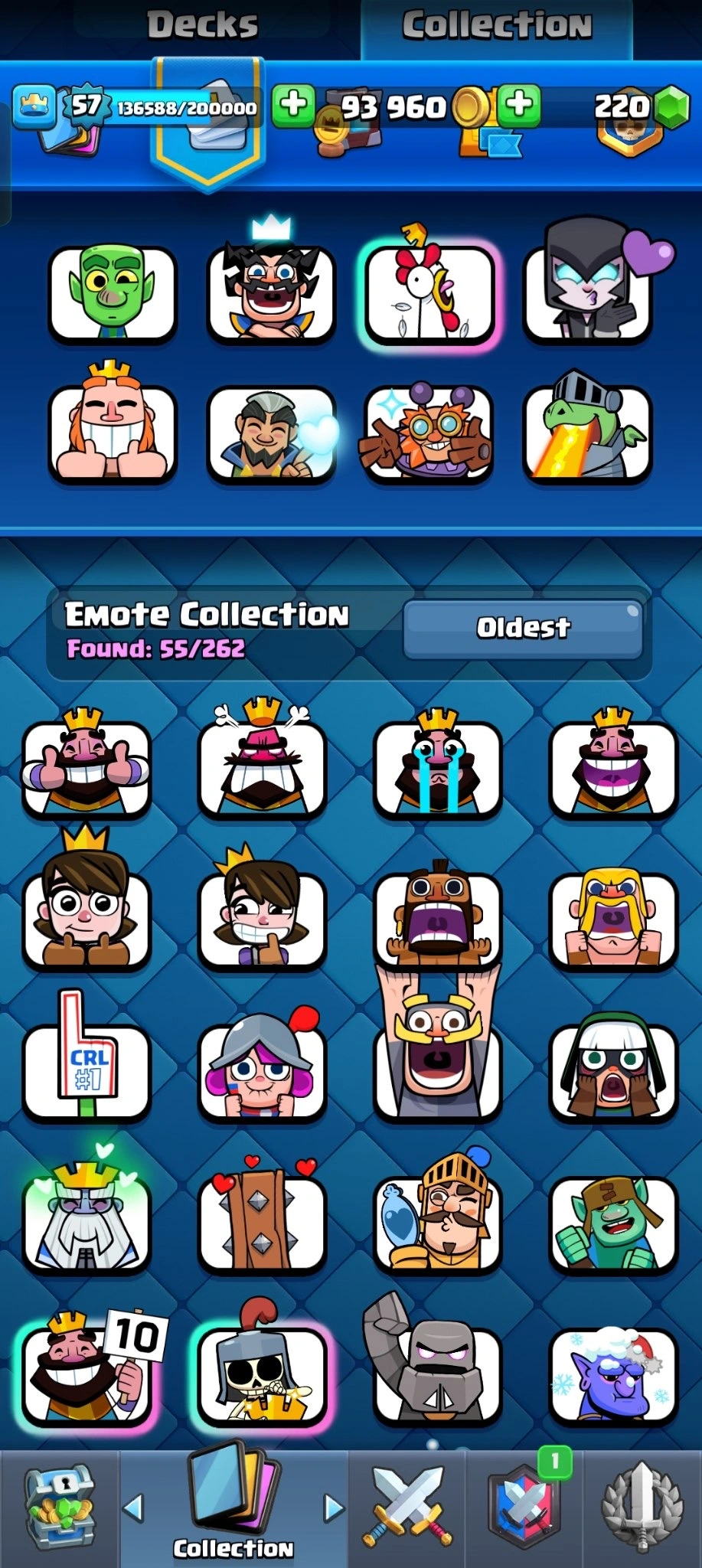Tap the snowy ice goblin emote
This screenshot has width=702, height=1568.
point(614,1374)
